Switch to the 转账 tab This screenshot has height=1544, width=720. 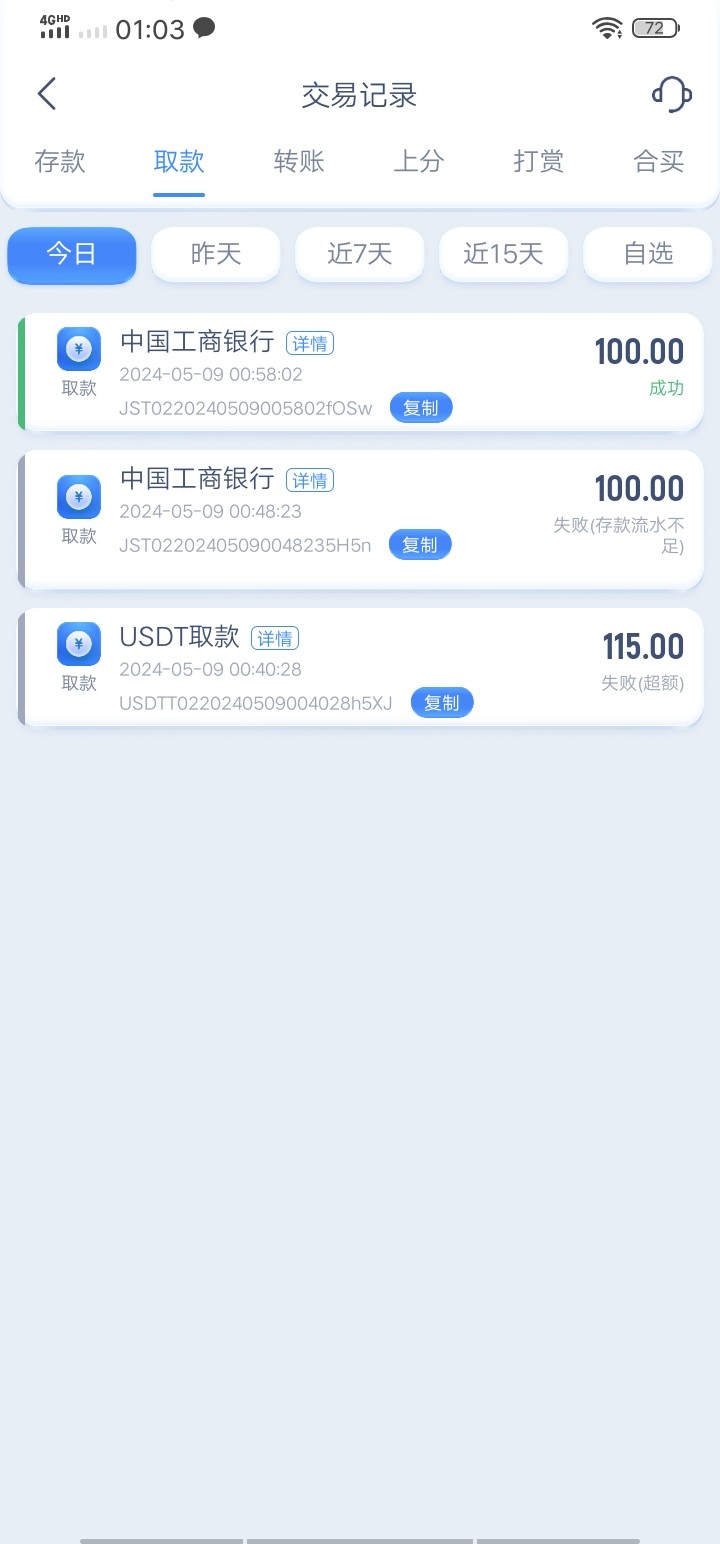tap(299, 161)
